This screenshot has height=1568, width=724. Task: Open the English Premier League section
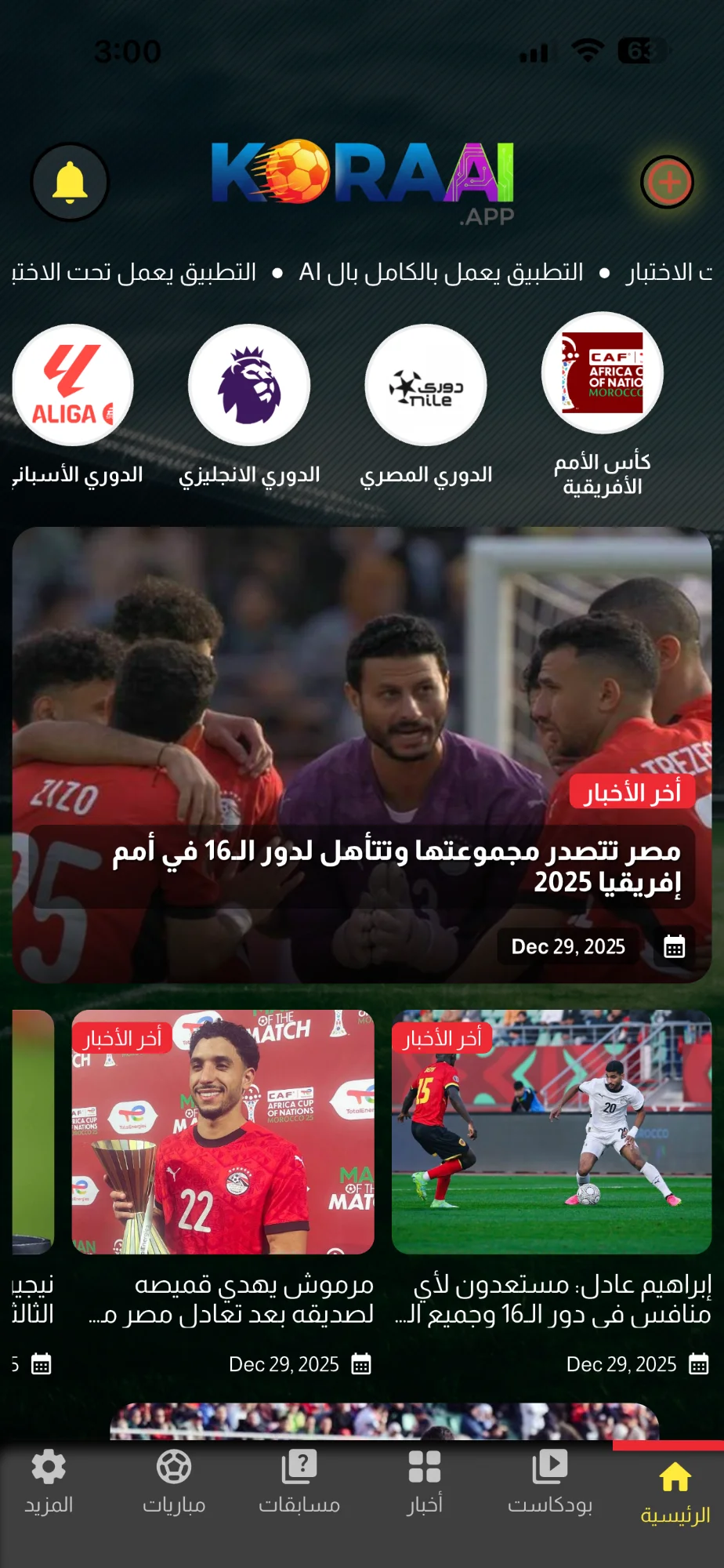(249, 386)
